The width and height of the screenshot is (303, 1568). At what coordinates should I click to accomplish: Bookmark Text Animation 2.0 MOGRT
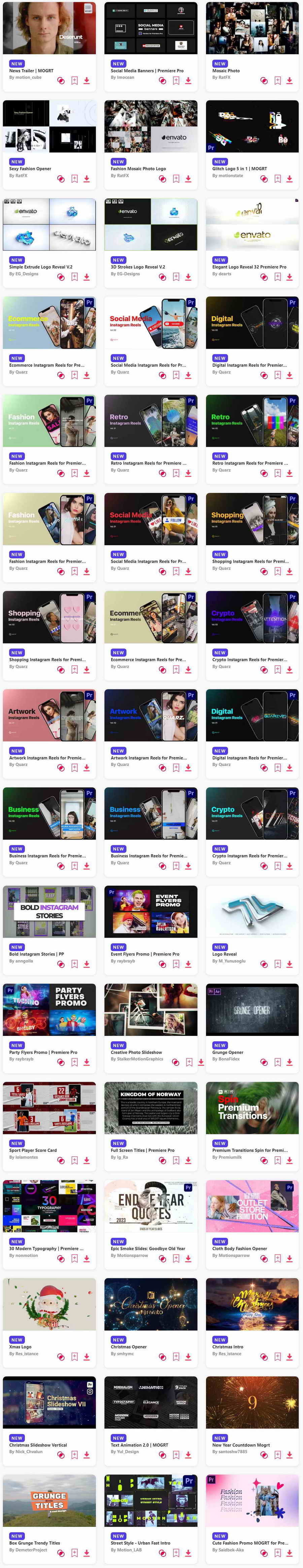[176, 1455]
